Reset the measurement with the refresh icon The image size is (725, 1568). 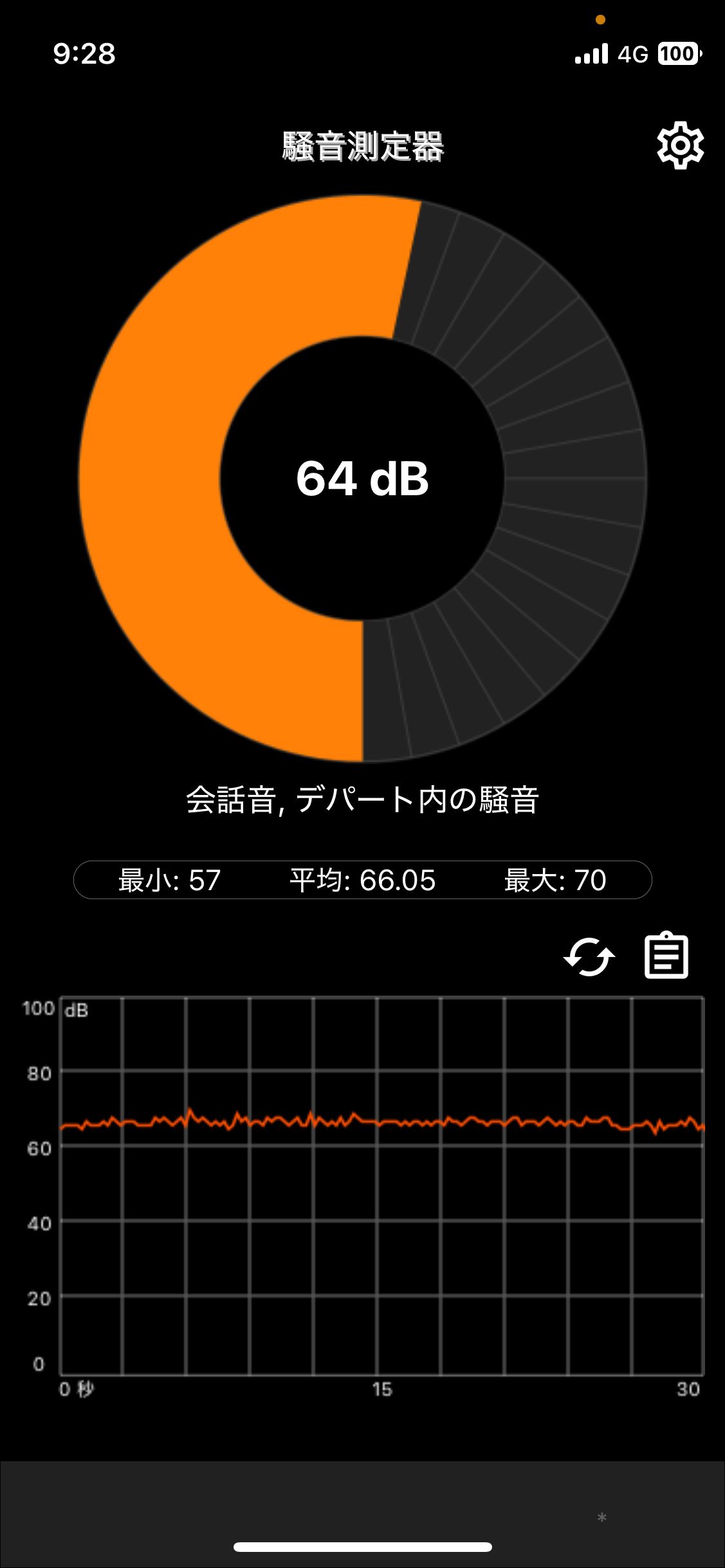[589, 957]
